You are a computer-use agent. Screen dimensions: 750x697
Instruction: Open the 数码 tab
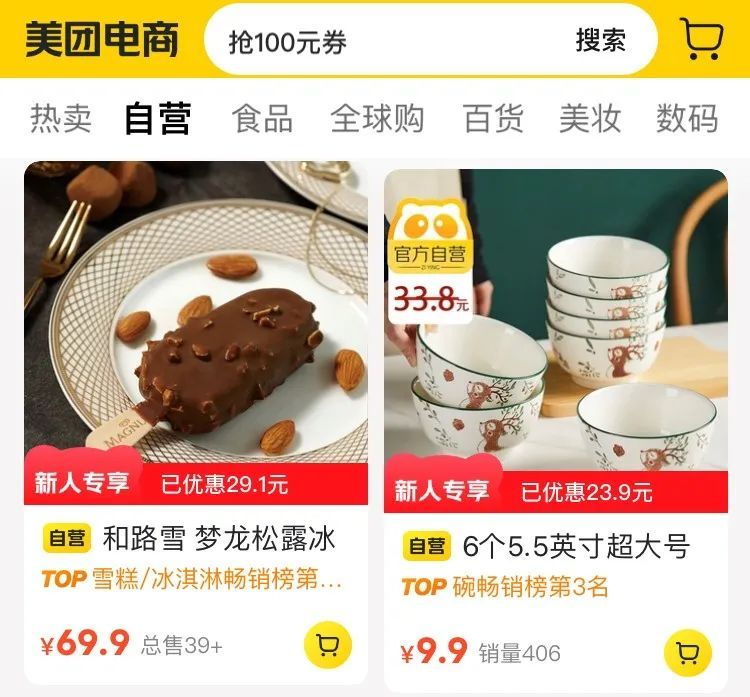coord(687,118)
